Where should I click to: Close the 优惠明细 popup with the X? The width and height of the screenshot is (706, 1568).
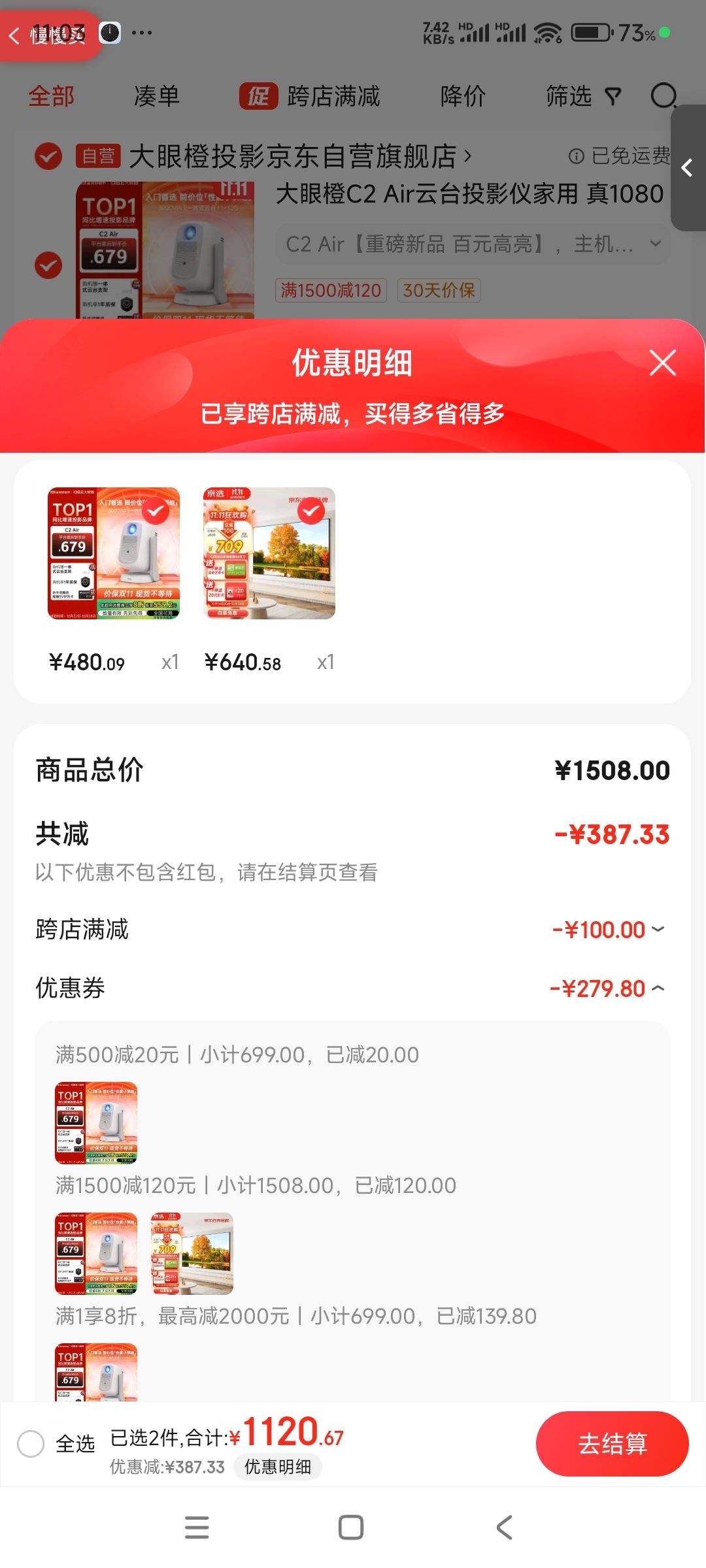click(663, 364)
